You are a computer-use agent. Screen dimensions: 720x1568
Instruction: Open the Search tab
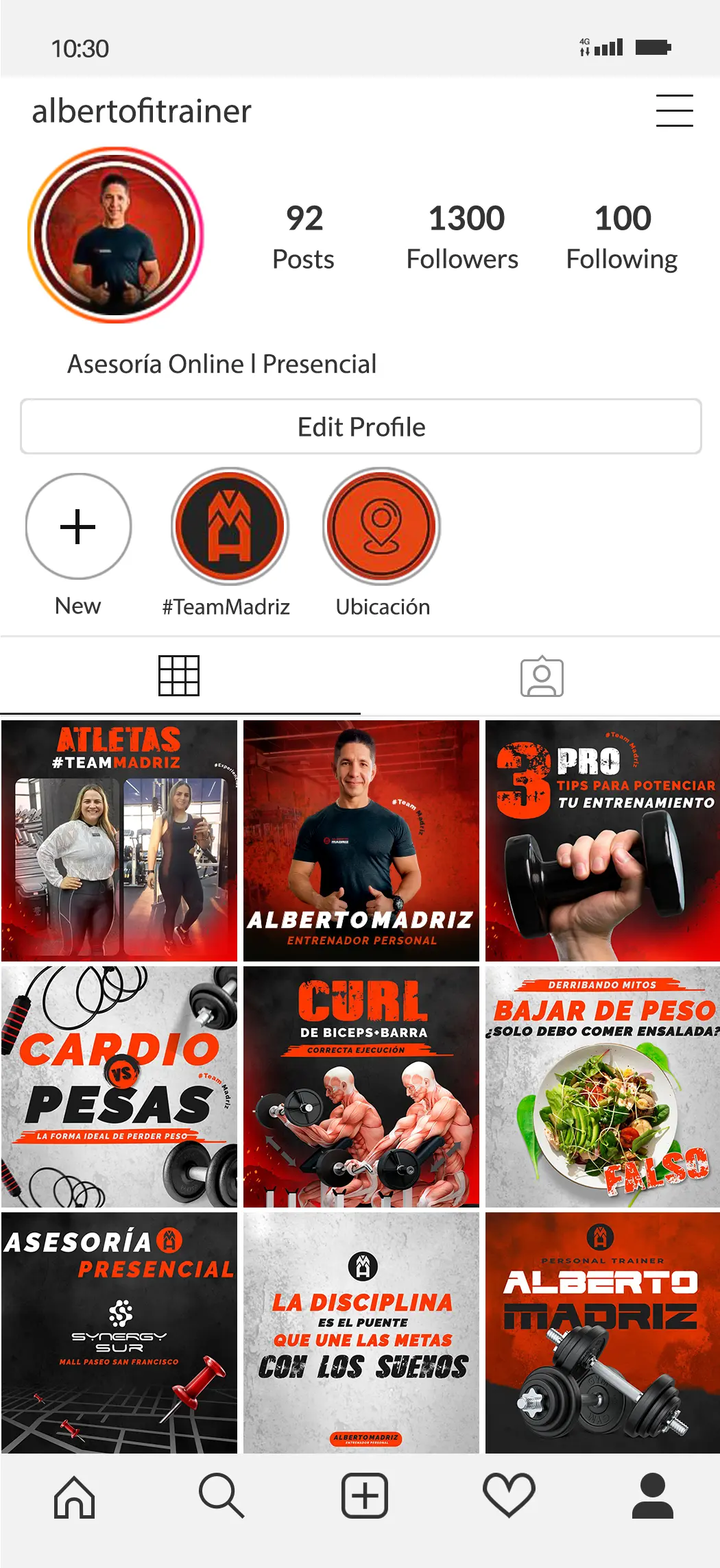pos(221,1495)
